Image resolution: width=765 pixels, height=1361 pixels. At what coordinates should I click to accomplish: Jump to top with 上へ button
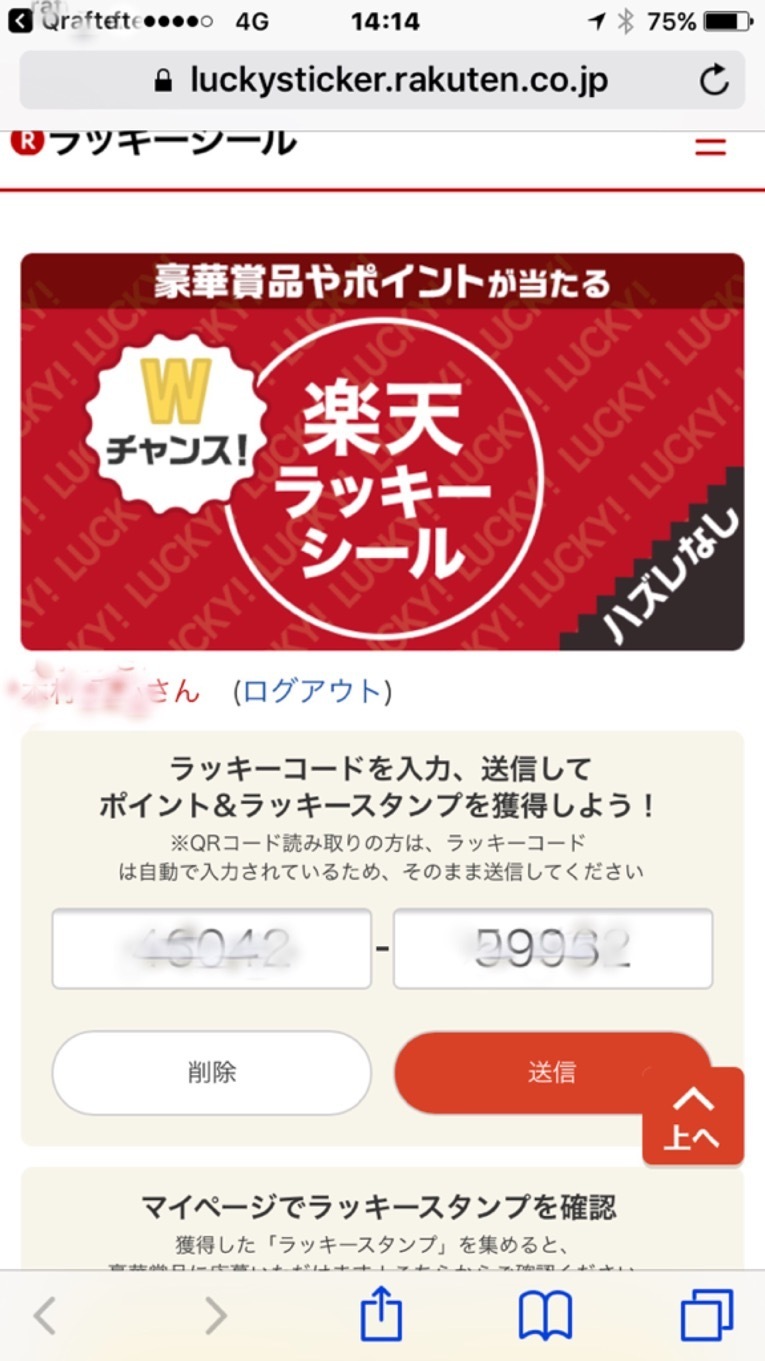[693, 1117]
